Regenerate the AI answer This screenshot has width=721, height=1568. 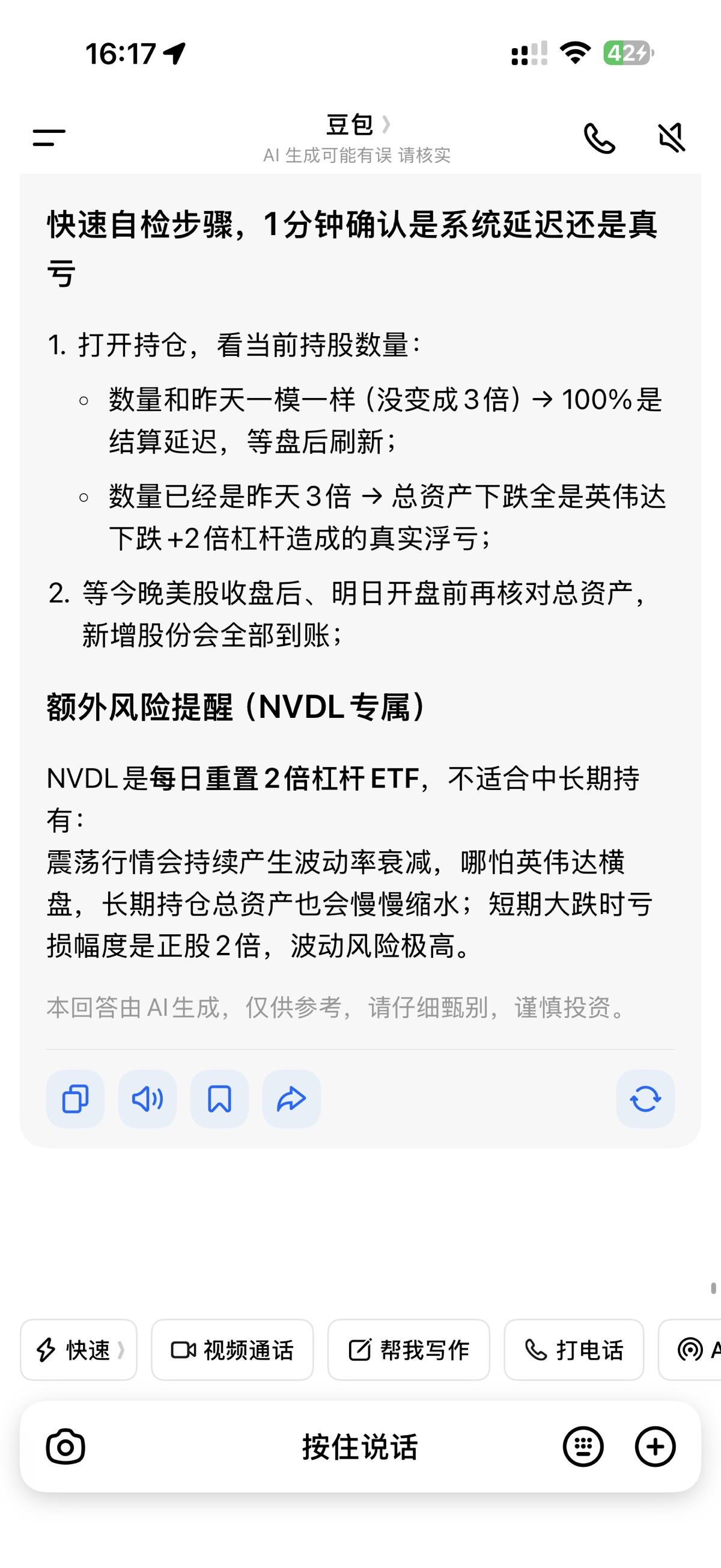pos(645,1098)
